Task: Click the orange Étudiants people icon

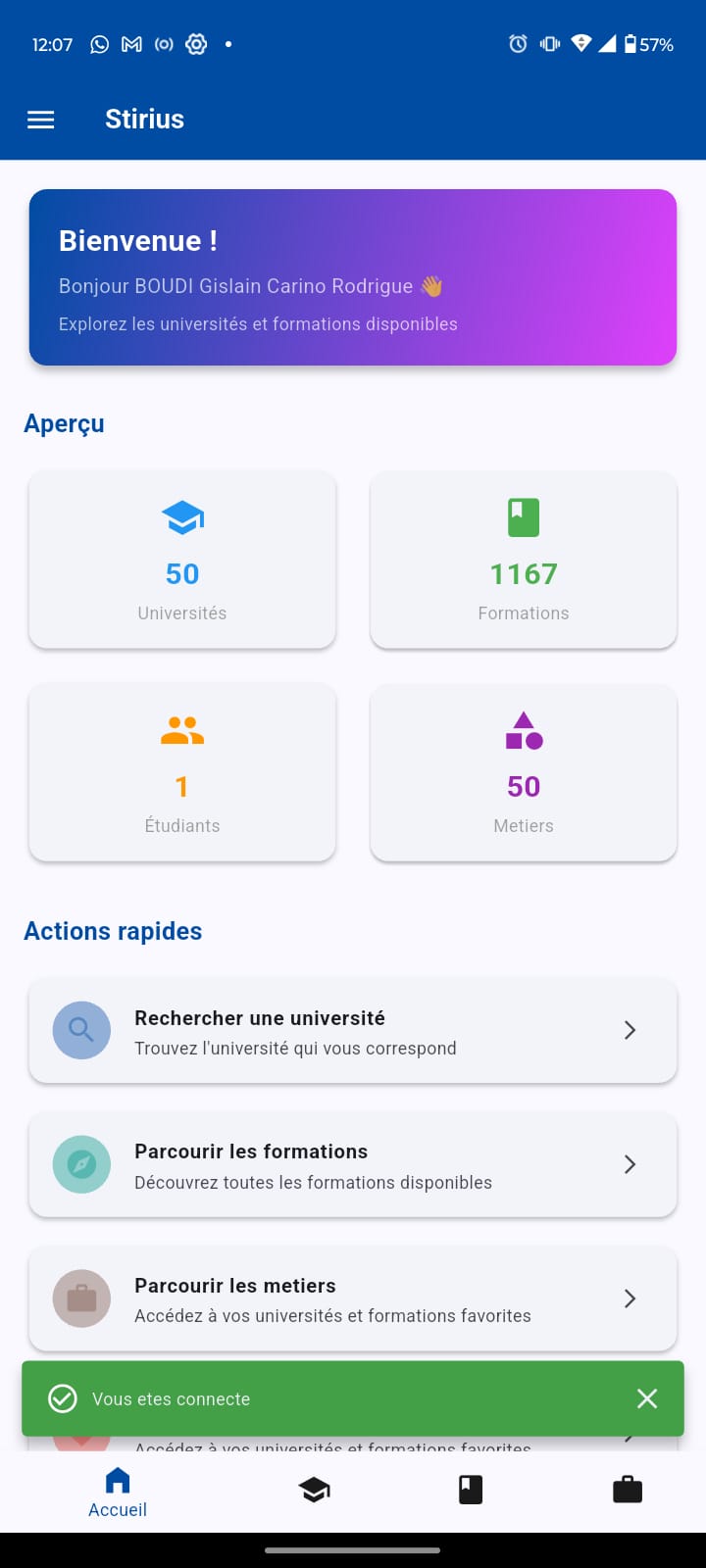Action: 181,729
